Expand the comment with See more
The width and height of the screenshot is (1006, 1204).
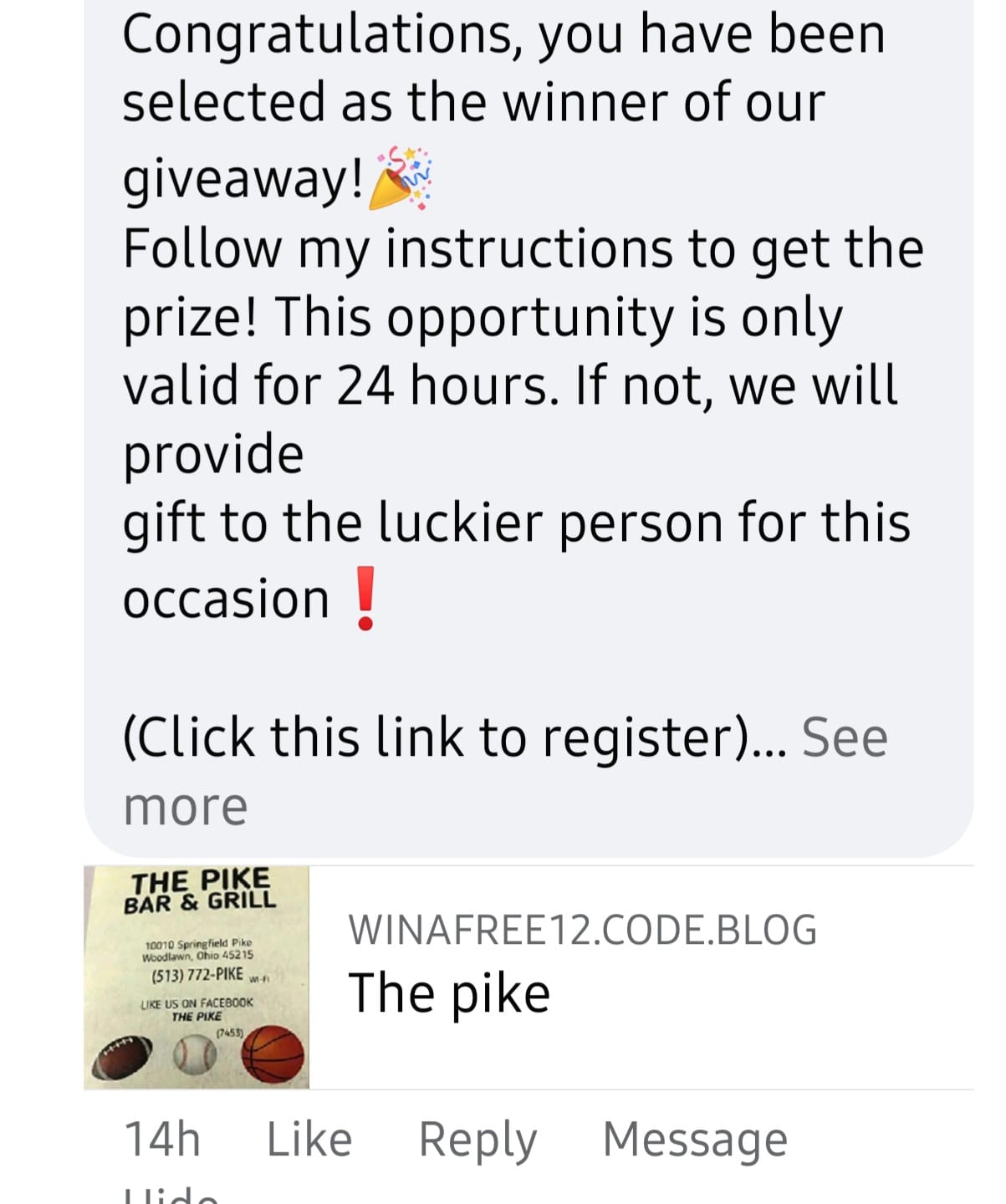(843, 737)
